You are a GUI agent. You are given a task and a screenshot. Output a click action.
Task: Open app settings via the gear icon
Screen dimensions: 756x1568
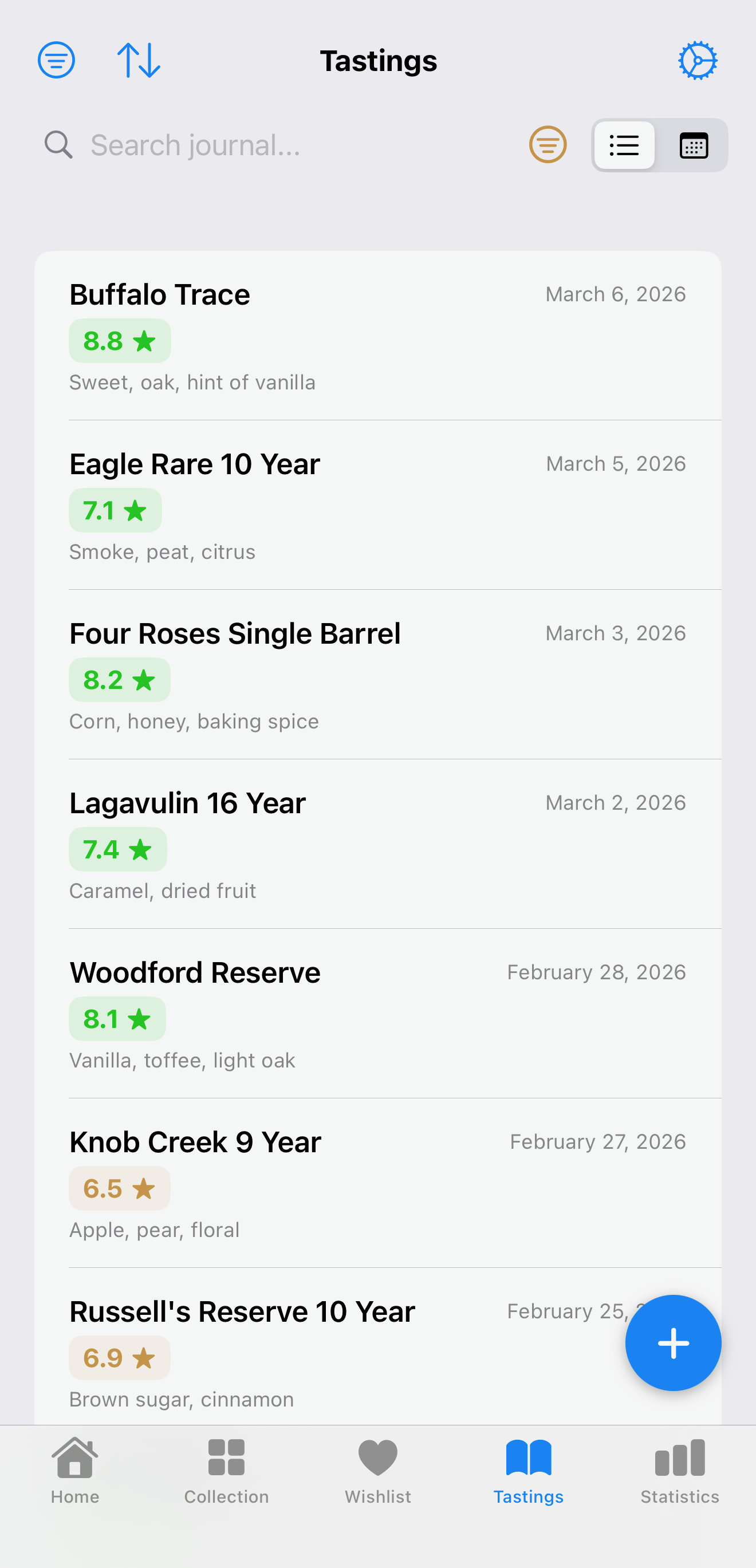pyautogui.click(x=698, y=60)
